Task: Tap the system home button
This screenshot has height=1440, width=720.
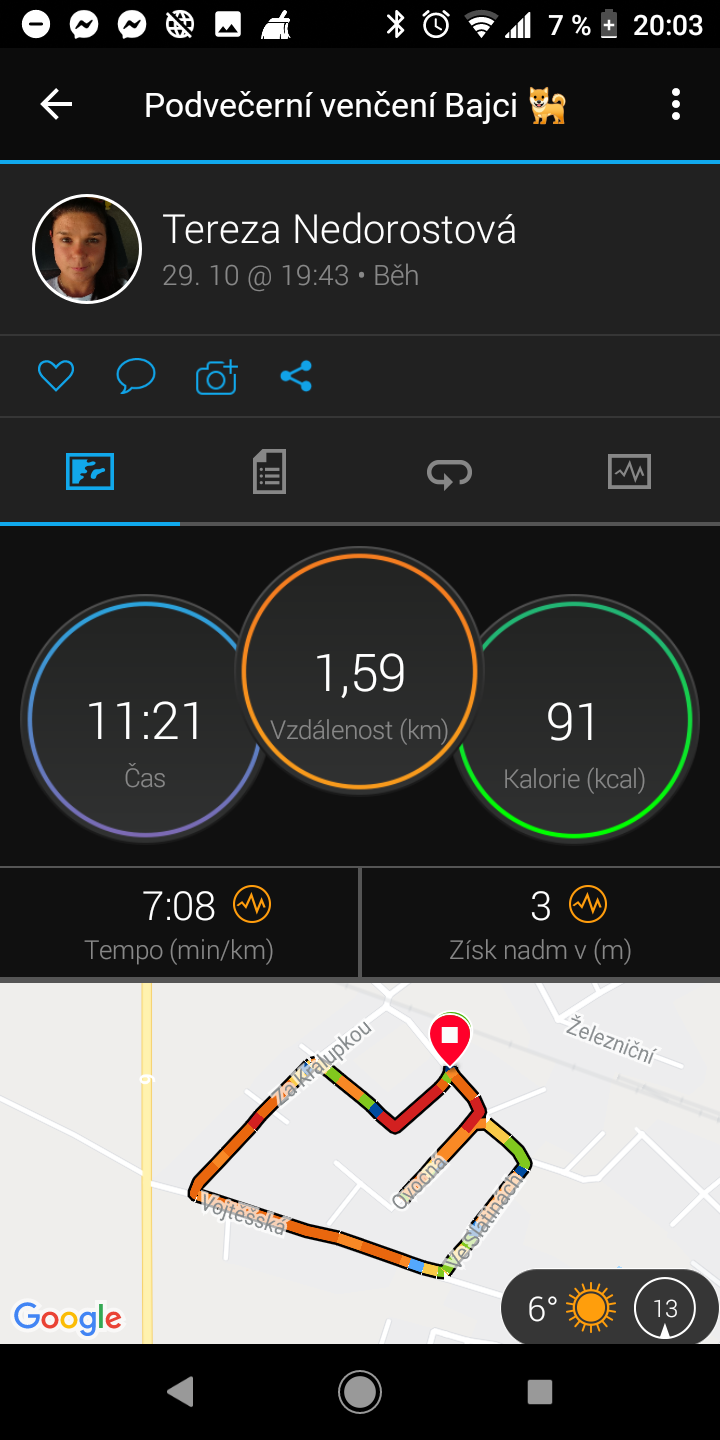Action: pyautogui.click(x=360, y=1391)
